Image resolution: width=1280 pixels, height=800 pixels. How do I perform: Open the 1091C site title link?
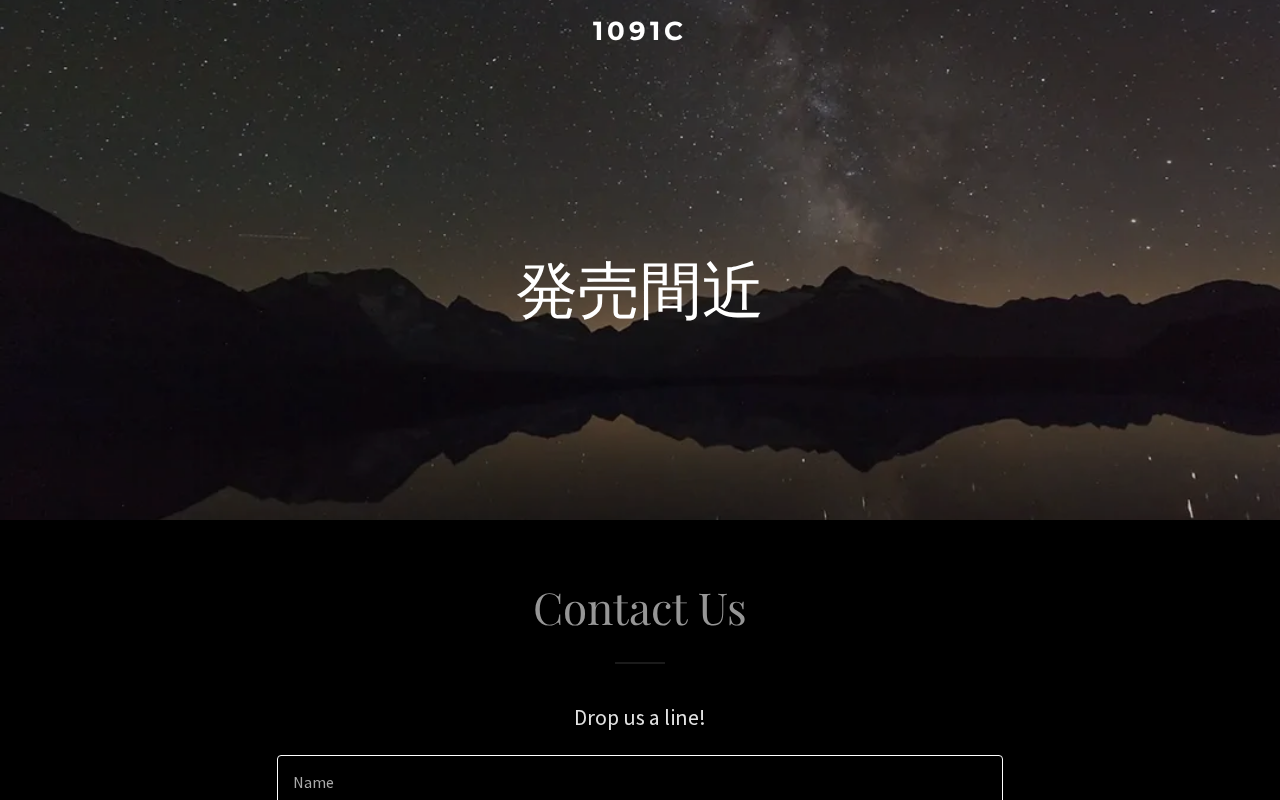click(x=638, y=31)
